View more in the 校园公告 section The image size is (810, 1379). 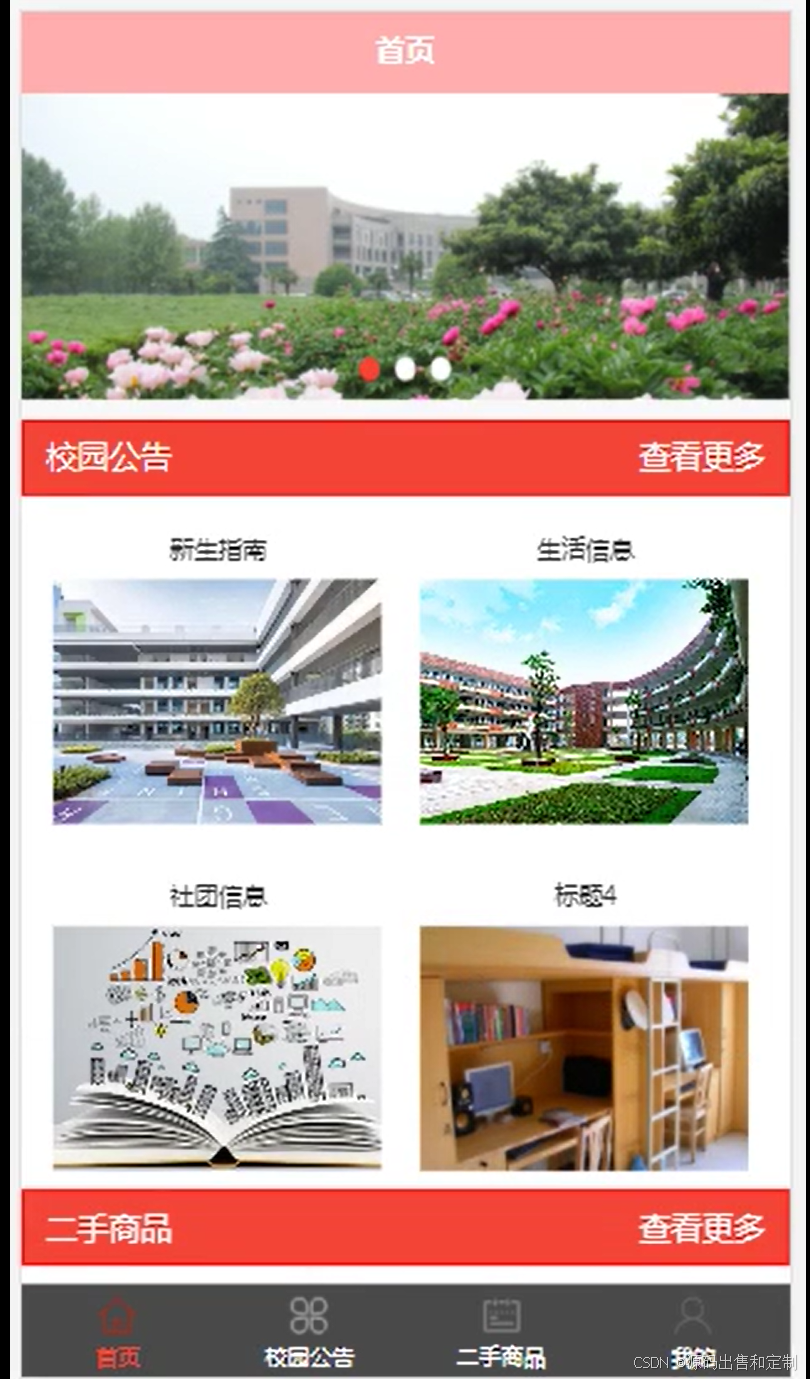coord(701,457)
